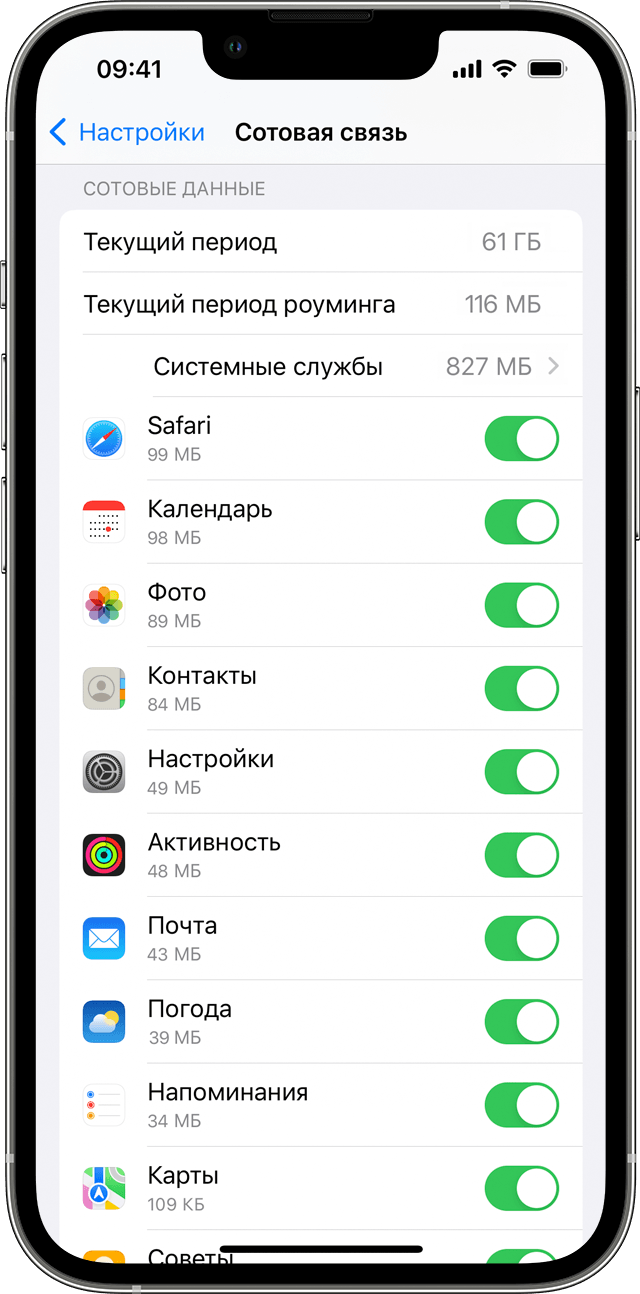Image resolution: width=640 pixels, height=1294 pixels.
Task: Switch off Напоминания cellular data
Action: pyautogui.click(x=521, y=1105)
